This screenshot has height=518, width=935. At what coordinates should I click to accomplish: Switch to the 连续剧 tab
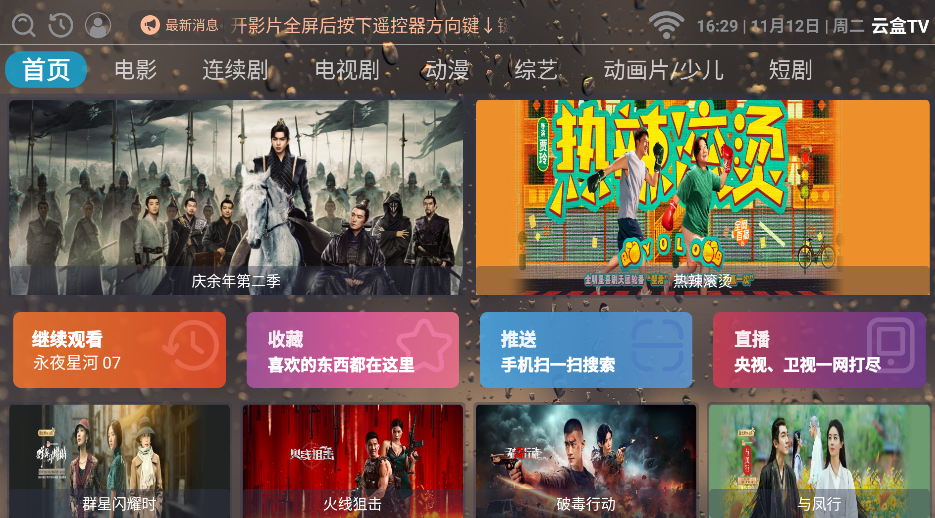235,70
